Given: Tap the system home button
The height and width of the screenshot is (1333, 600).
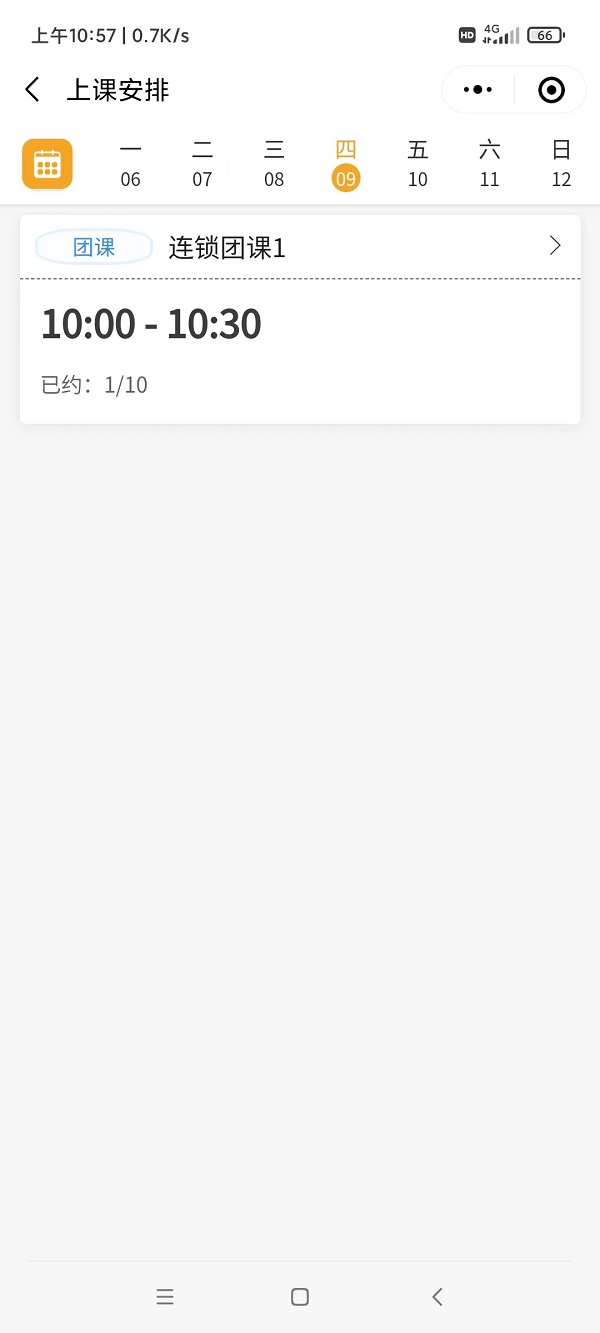Looking at the screenshot, I should [x=299, y=1297].
